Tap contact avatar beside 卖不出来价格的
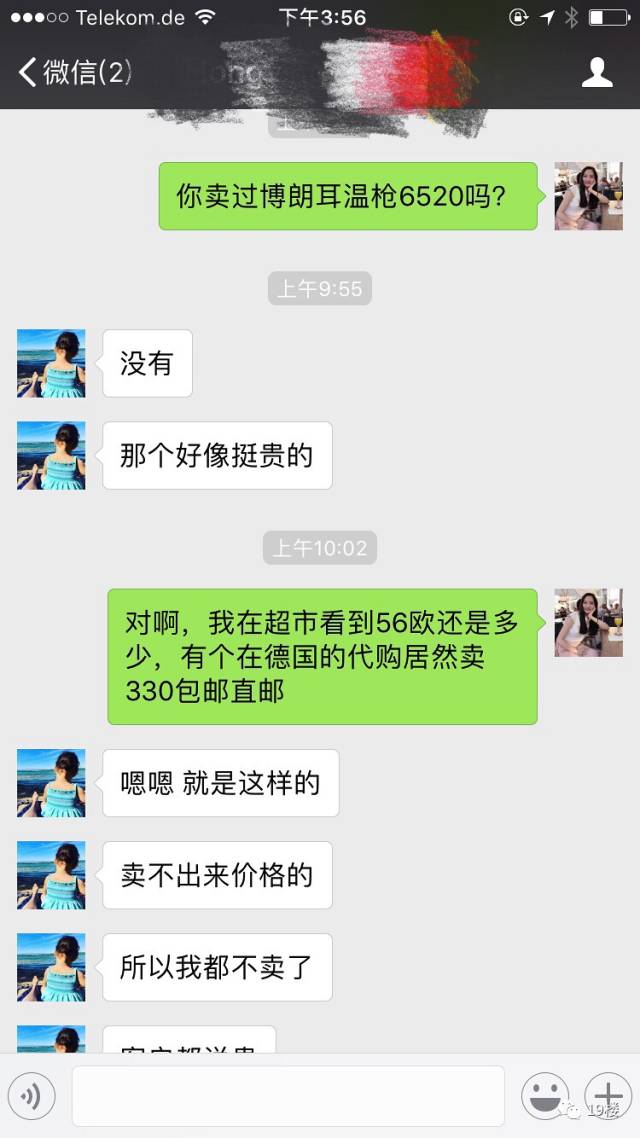 pos(51,875)
